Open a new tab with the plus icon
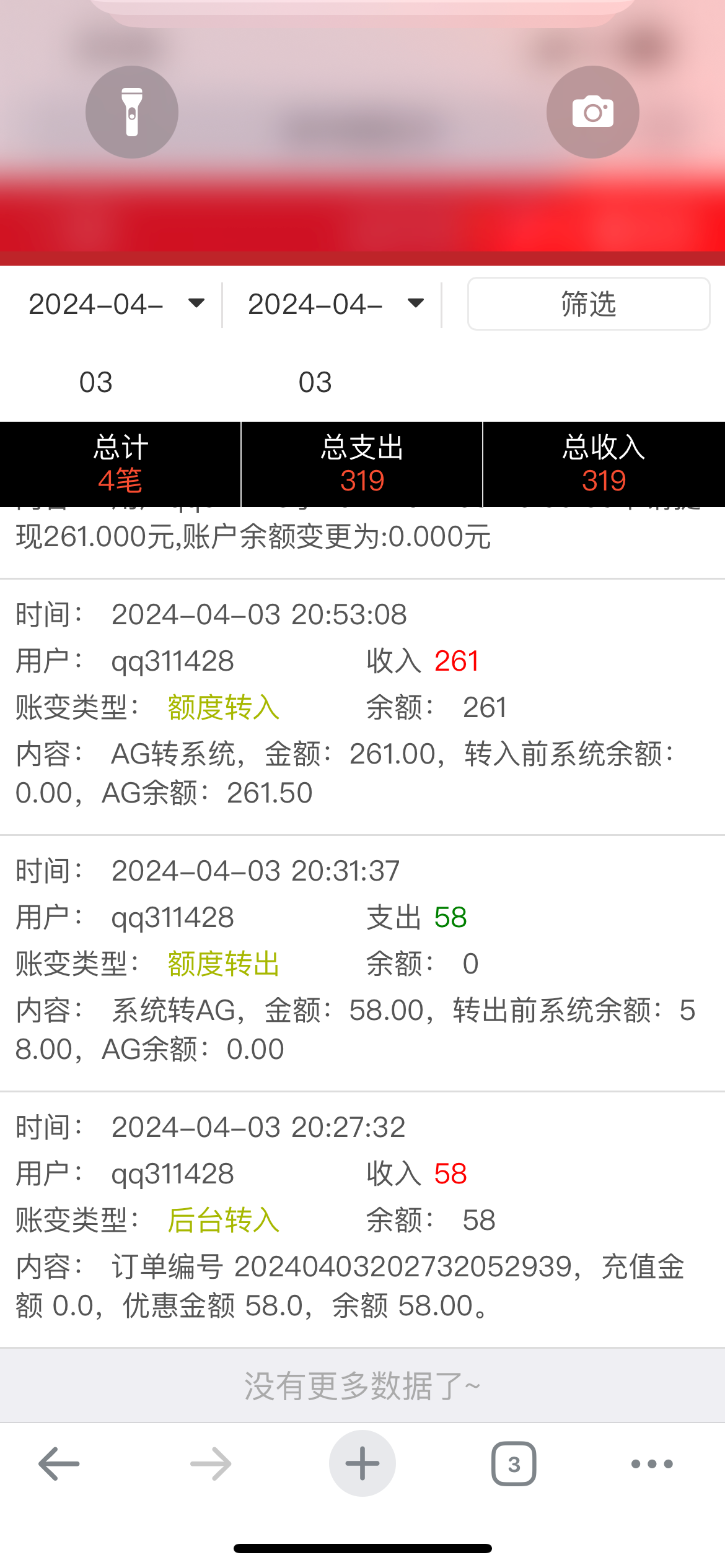The width and height of the screenshot is (725, 1568). 362,1464
